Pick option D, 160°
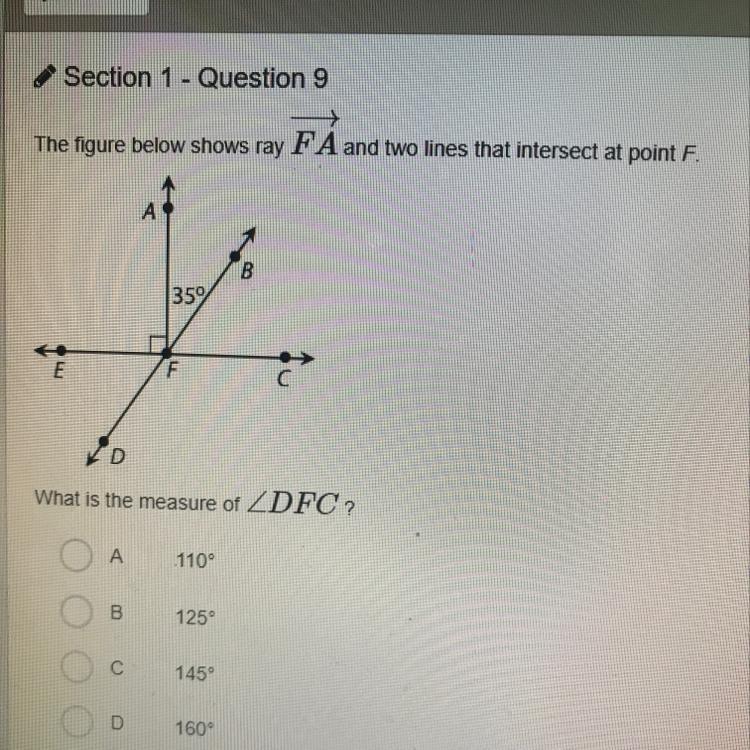The height and width of the screenshot is (750, 750). pos(76,721)
